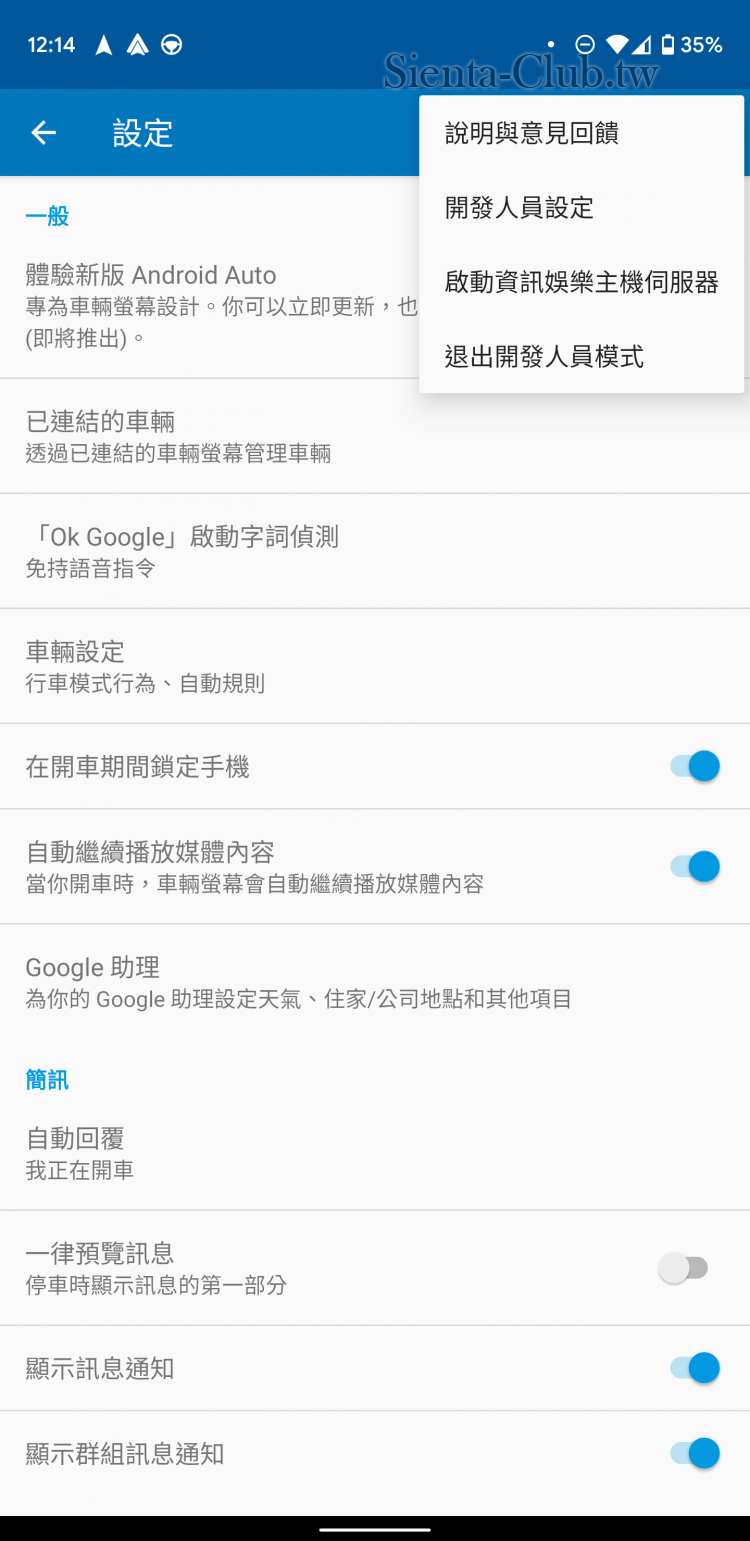Open the 已連結的車輛 settings

pyautogui.click(x=200, y=437)
